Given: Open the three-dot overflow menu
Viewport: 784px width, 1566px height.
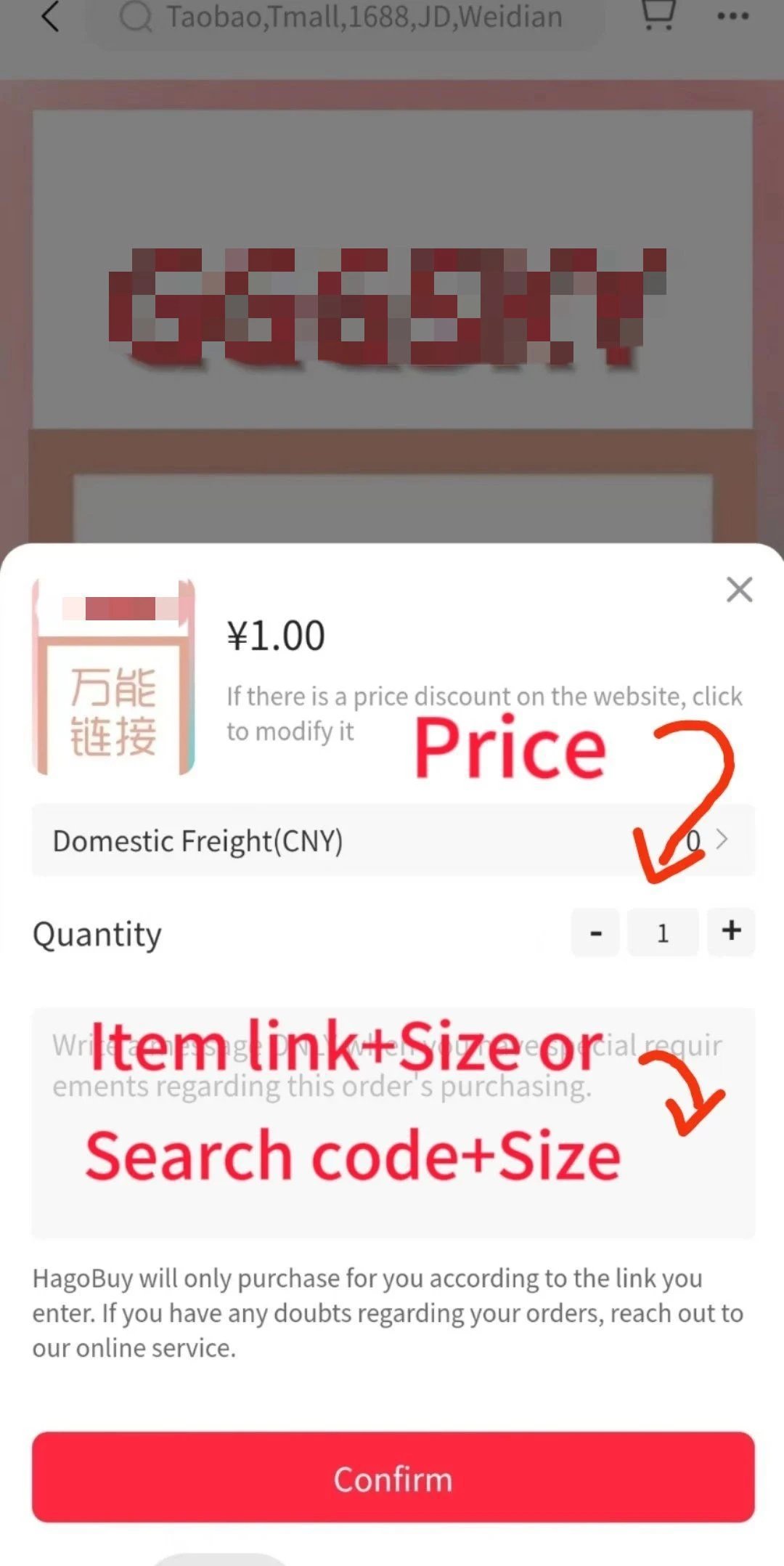Looking at the screenshot, I should click(x=732, y=17).
